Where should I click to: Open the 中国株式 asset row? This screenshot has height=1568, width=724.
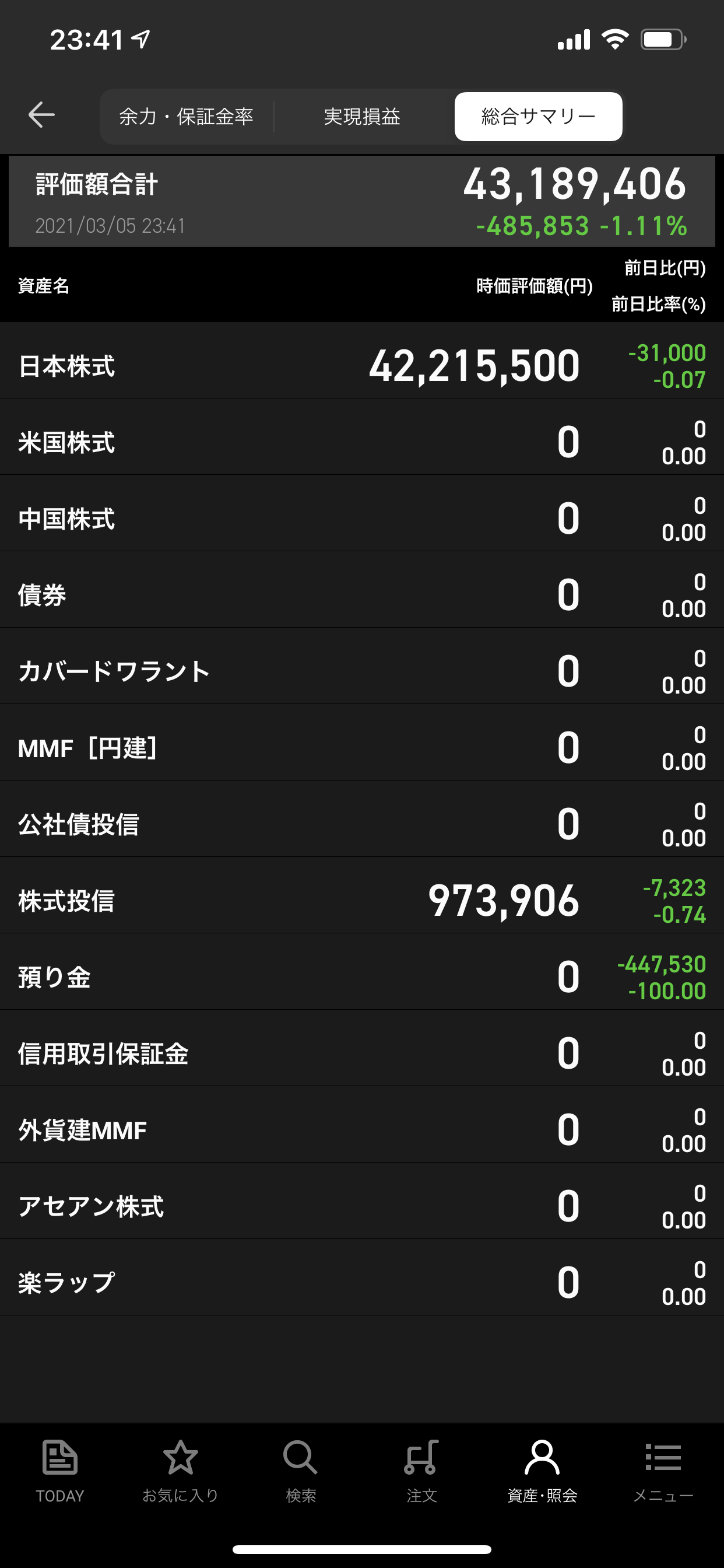362,519
